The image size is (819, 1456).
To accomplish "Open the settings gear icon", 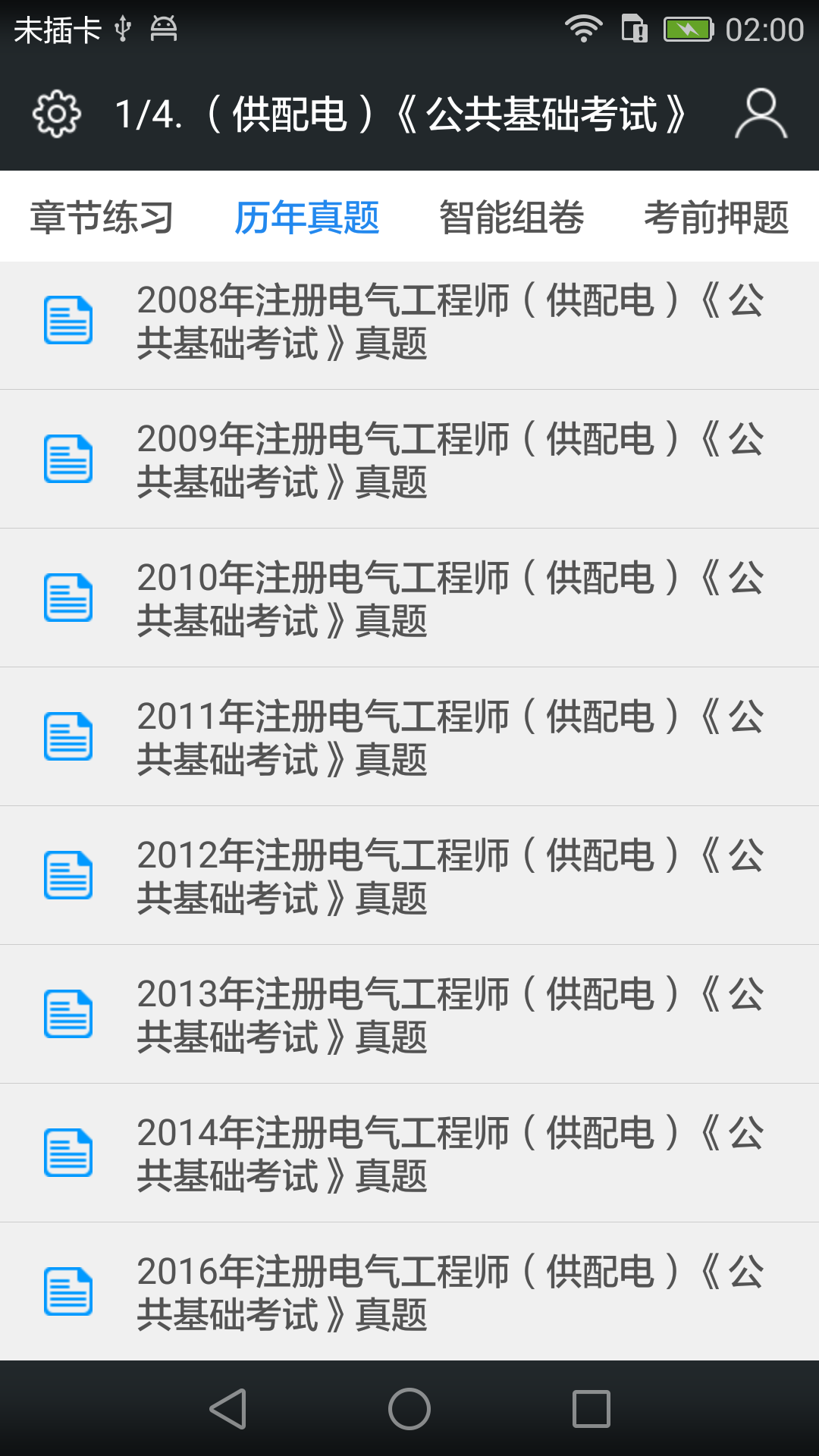I will [55, 114].
